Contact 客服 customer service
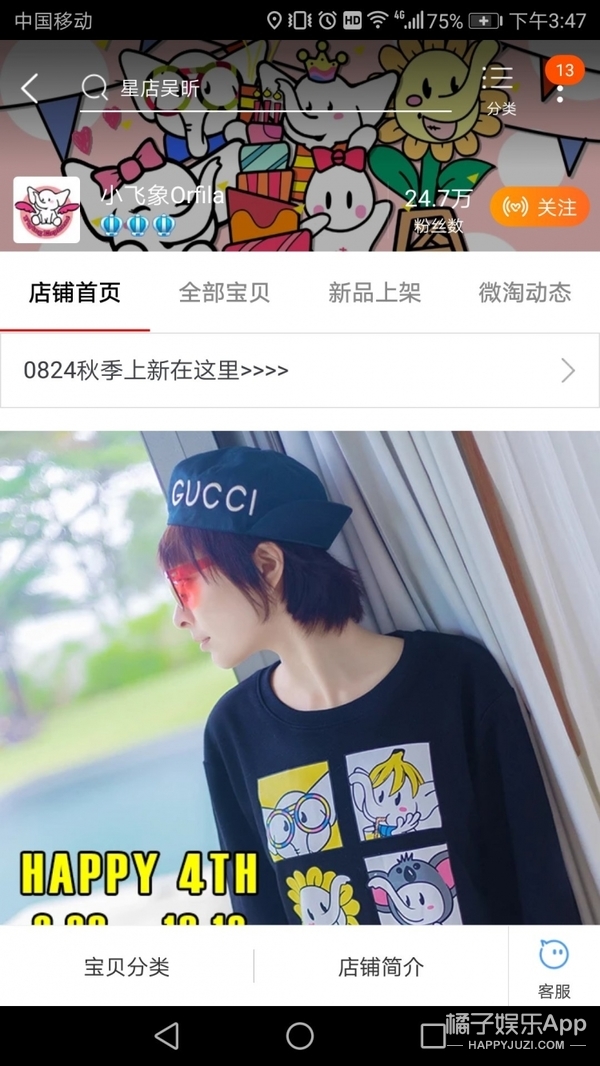Viewport: 600px width, 1066px height. point(554,968)
